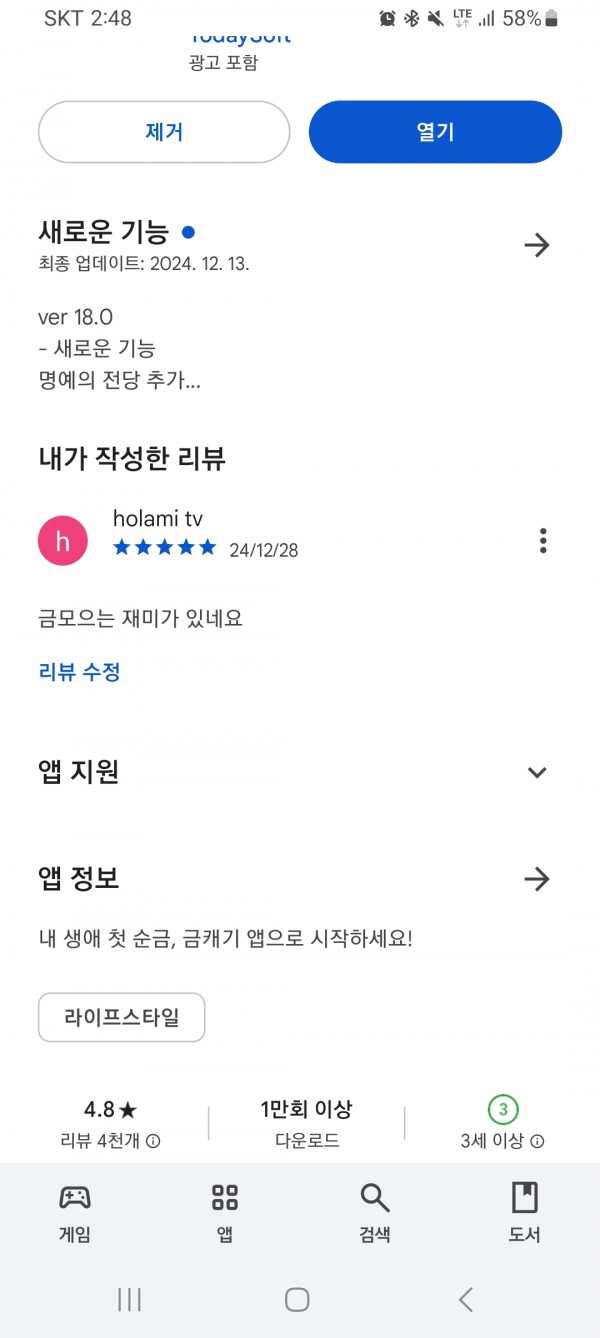Switch to the 게임 tab
This screenshot has width=600, height=1338.
click(x=75, y=1213)
